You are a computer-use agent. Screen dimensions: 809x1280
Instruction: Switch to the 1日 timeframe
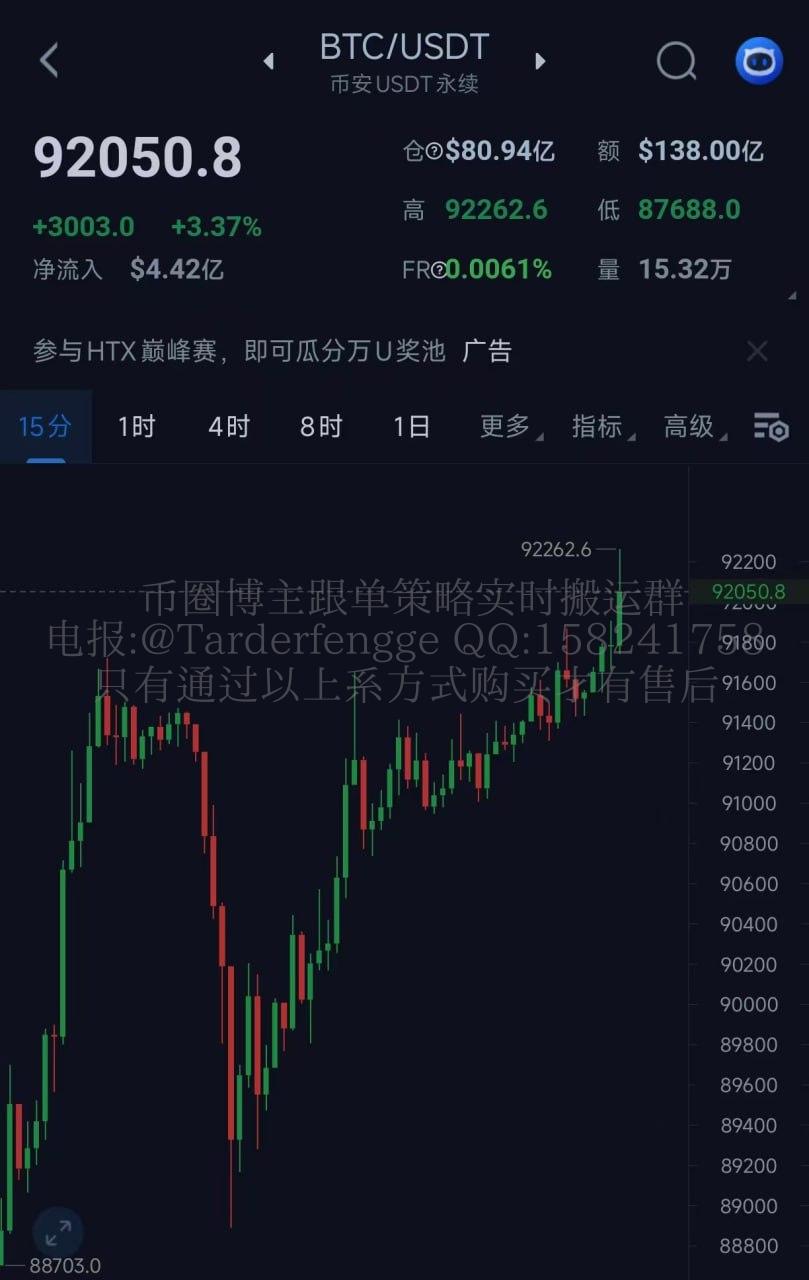click(x=411, y=427)
